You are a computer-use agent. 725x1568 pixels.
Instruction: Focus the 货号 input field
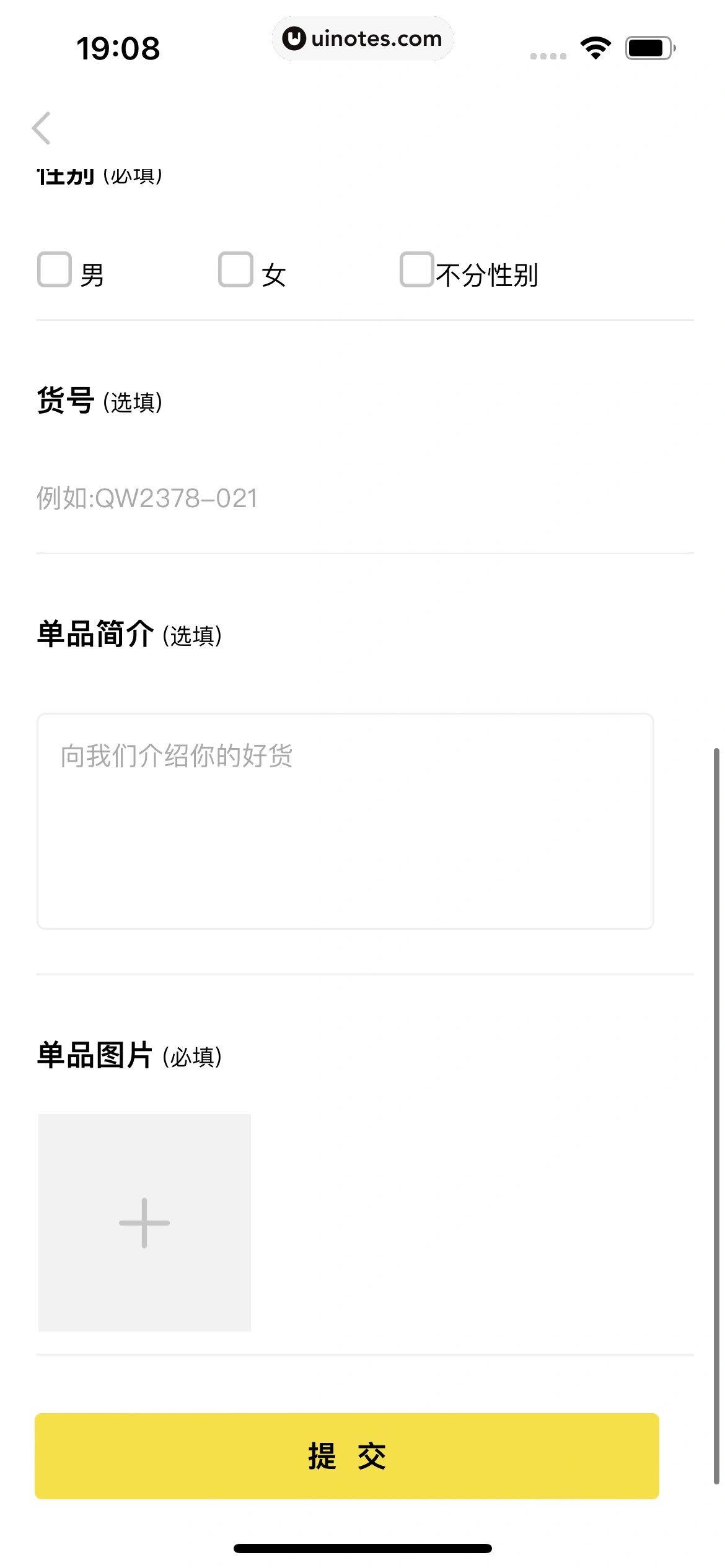[x=364, y=499]
